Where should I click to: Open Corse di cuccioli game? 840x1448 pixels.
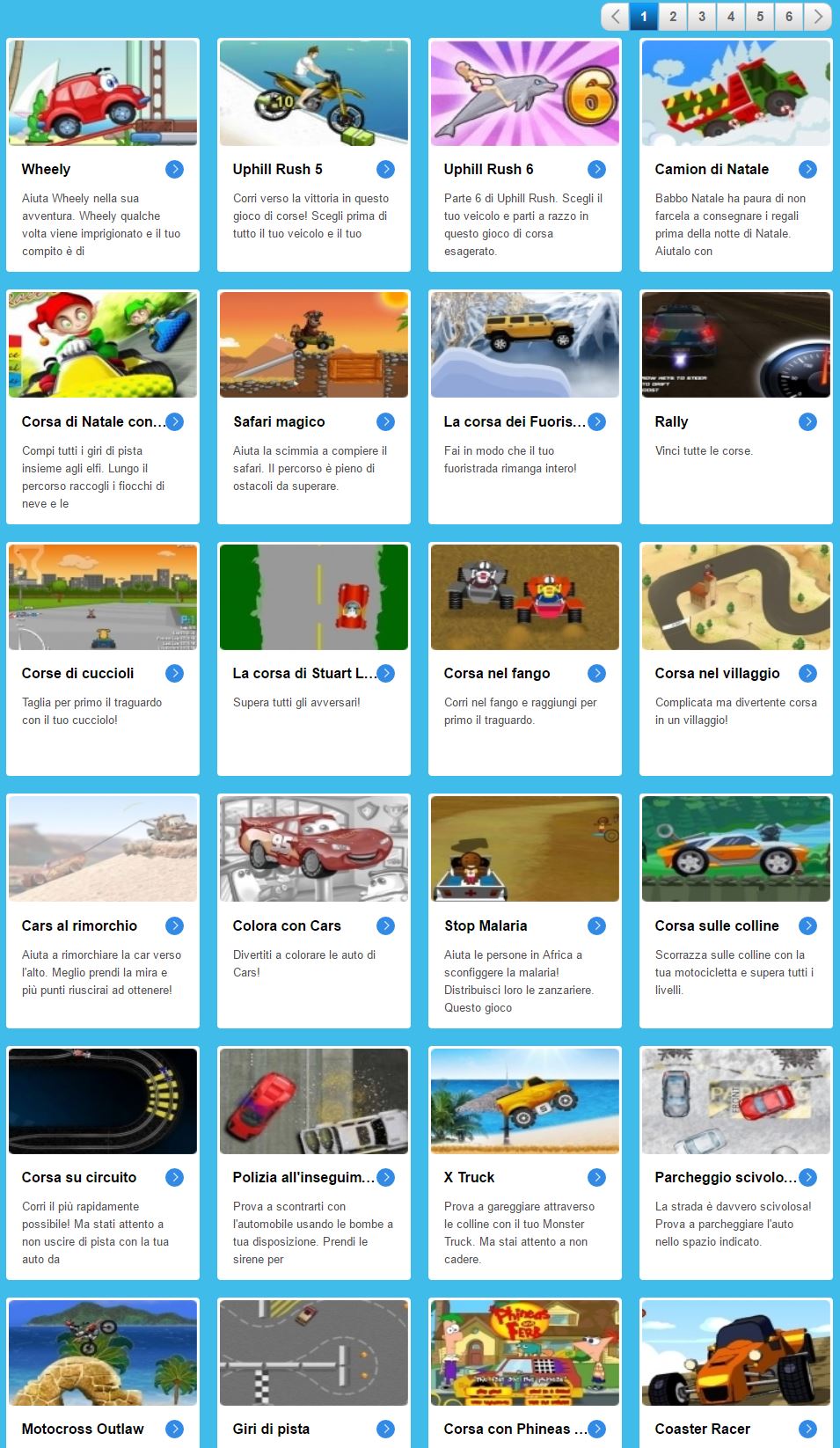[x=103, y=597]
